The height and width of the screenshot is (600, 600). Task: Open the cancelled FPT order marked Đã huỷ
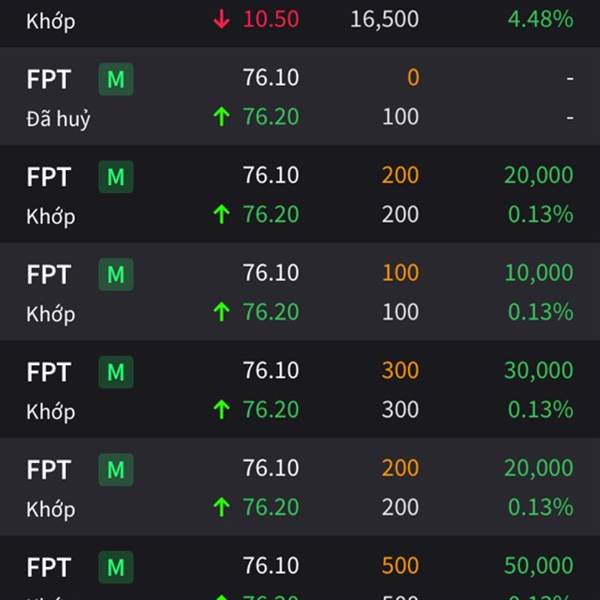[x=300, y=98]
